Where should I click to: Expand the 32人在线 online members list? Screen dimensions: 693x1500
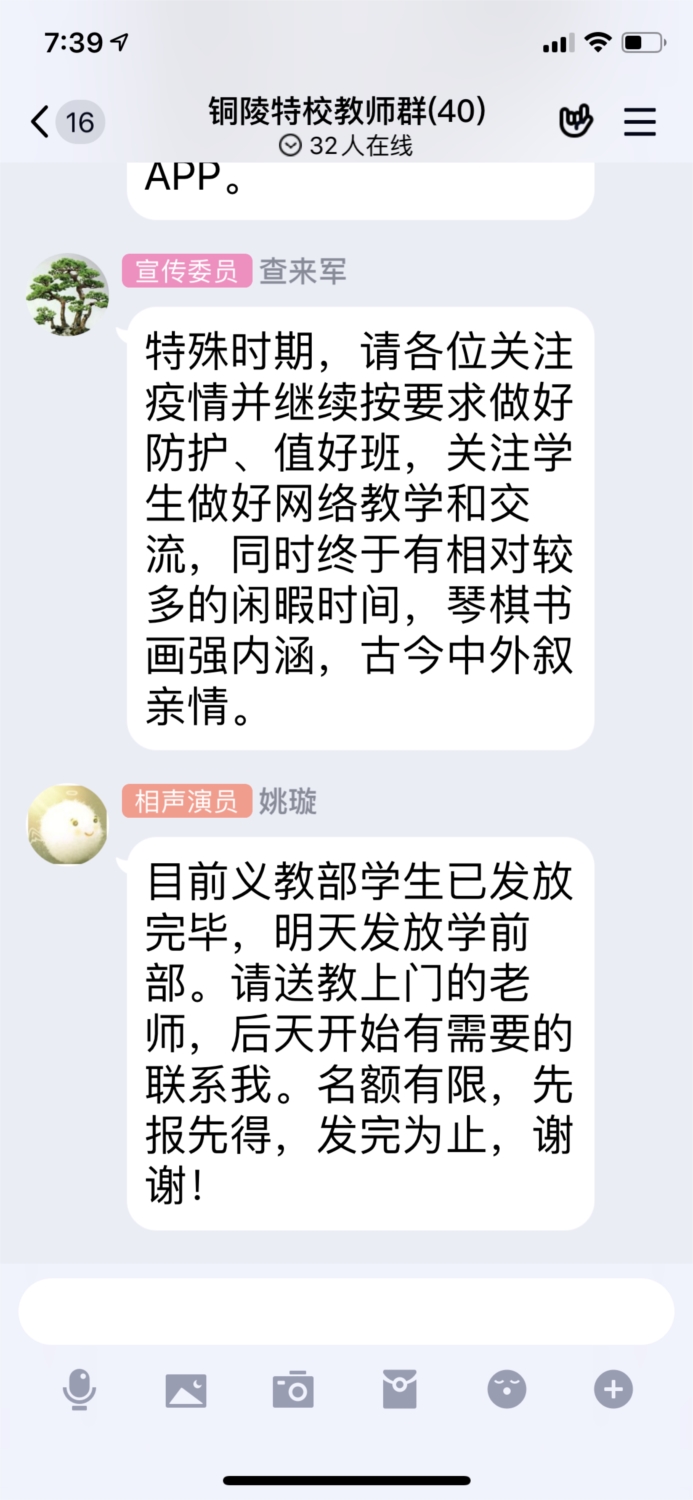click(346, 146)
